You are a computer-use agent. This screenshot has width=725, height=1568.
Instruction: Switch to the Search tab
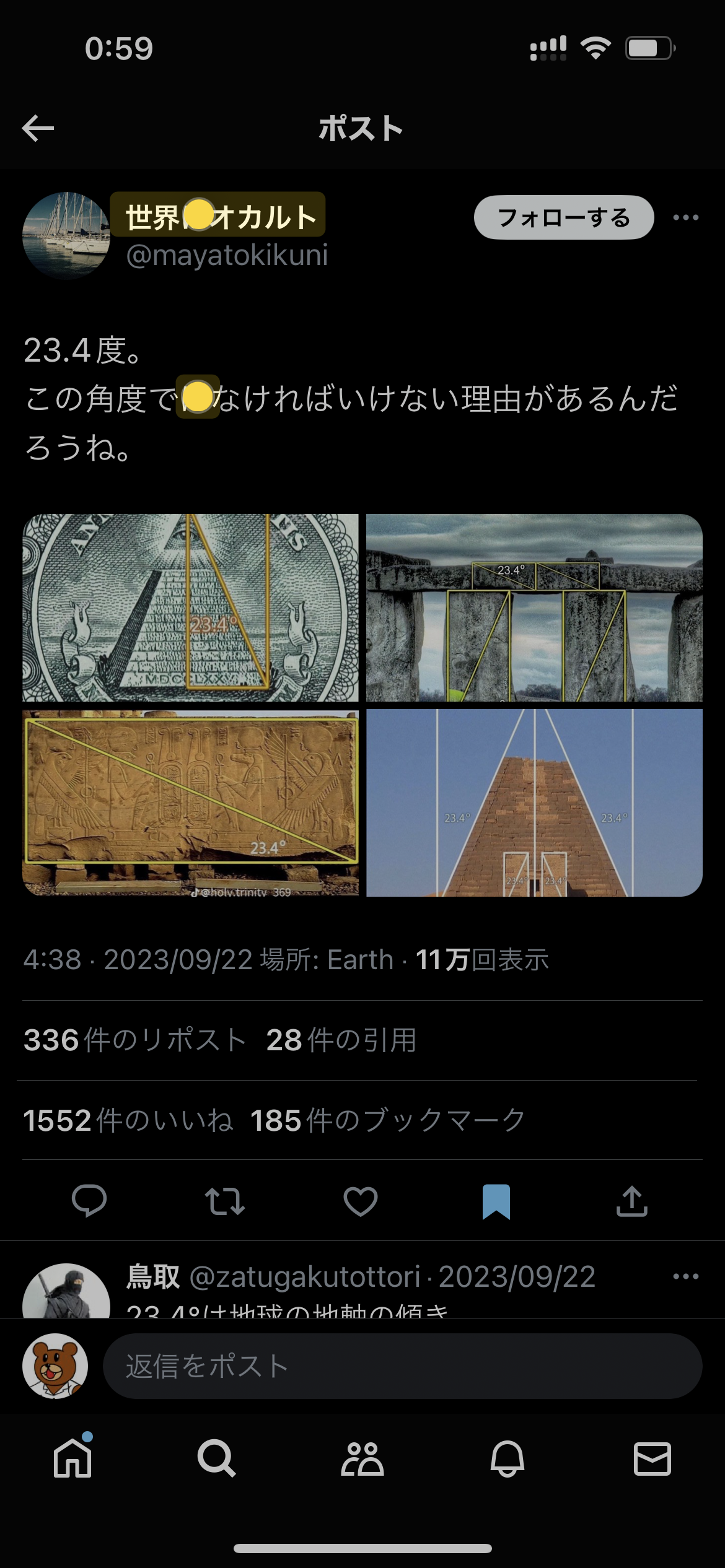(216, 1458)
